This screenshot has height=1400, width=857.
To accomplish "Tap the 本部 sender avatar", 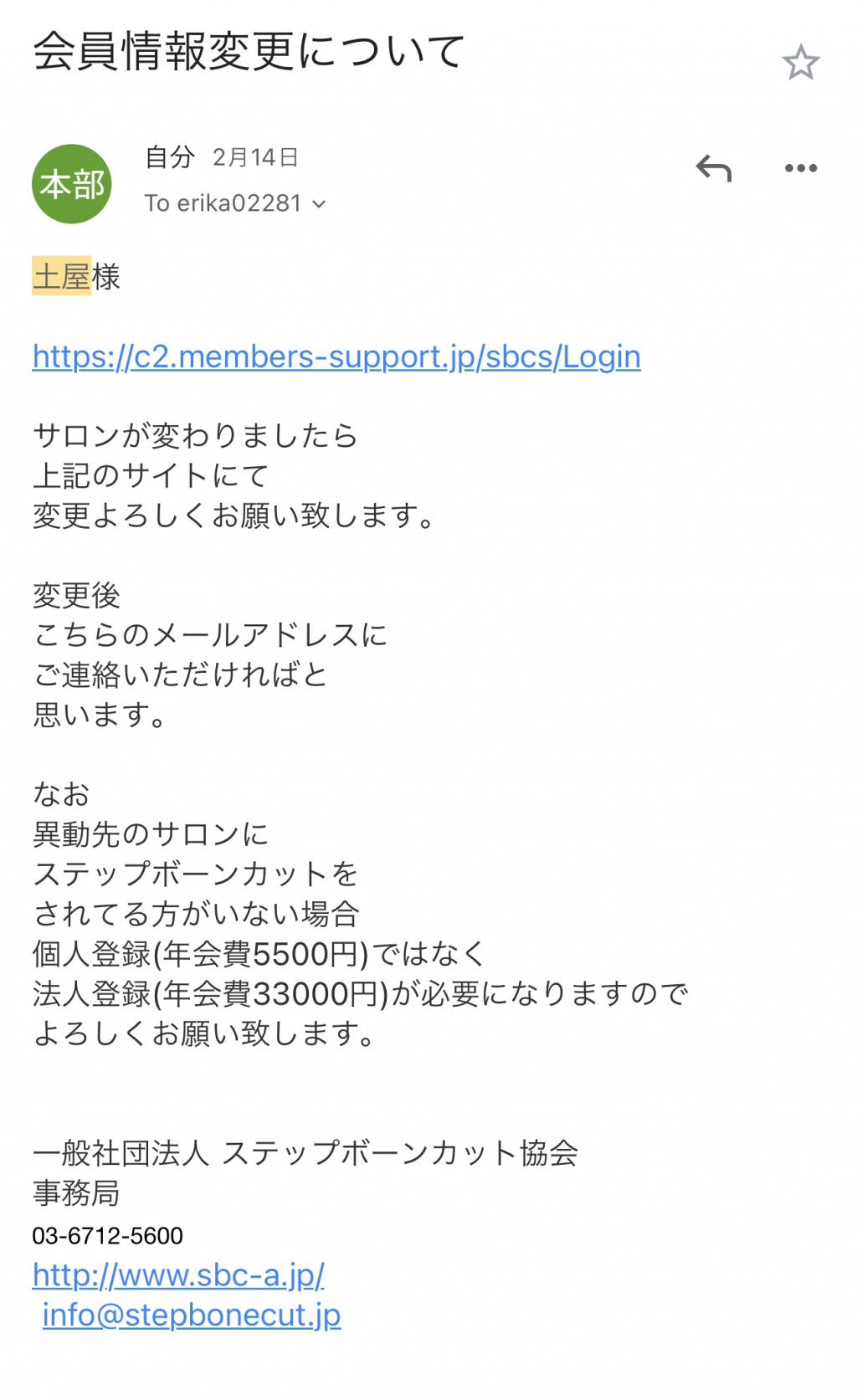I will [x=72, y=184].
